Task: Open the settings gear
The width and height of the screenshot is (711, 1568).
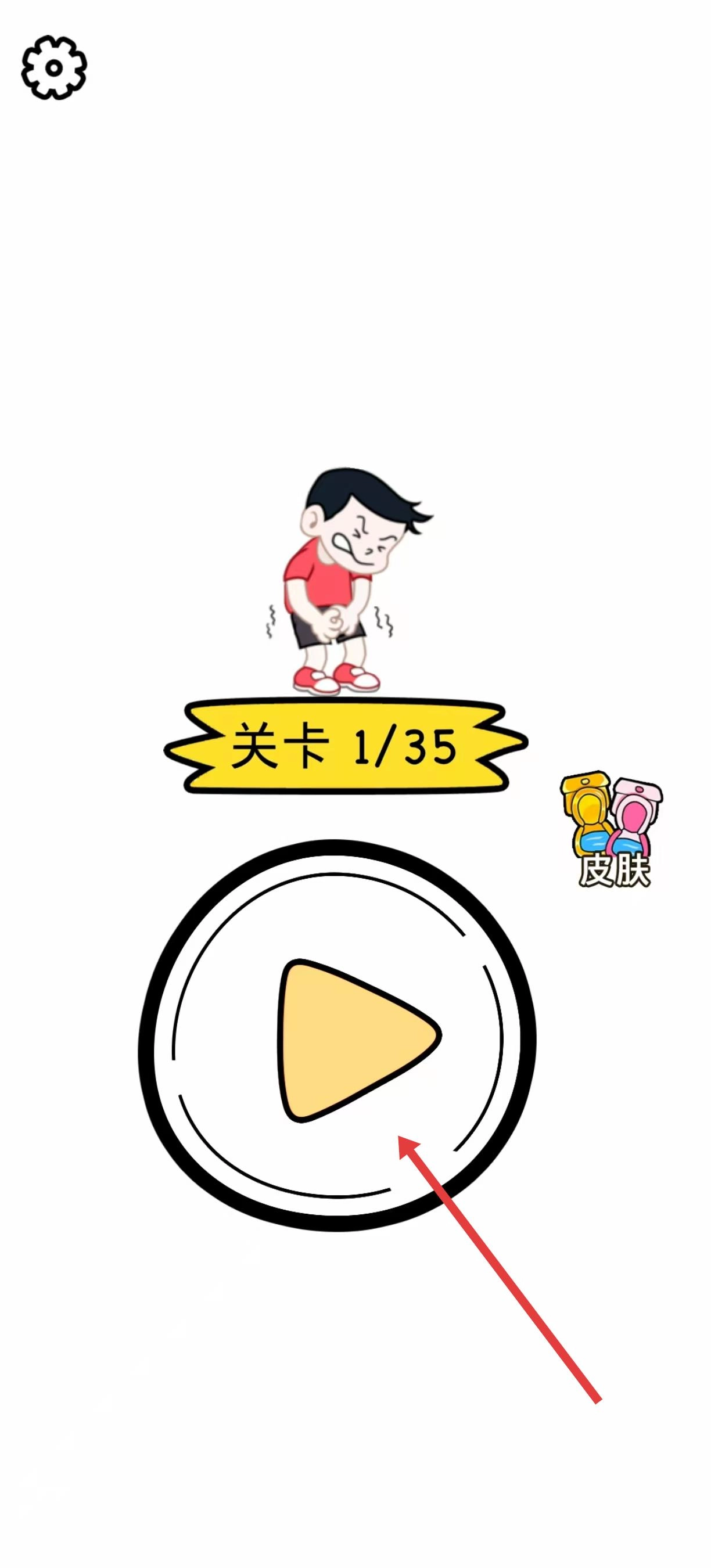Action: pos(54,67)
